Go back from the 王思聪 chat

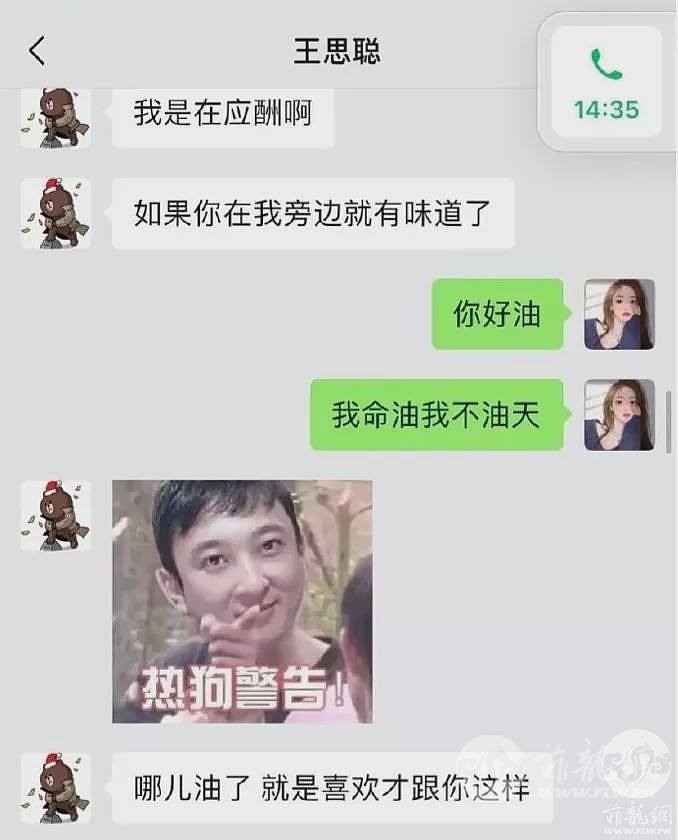37,50
